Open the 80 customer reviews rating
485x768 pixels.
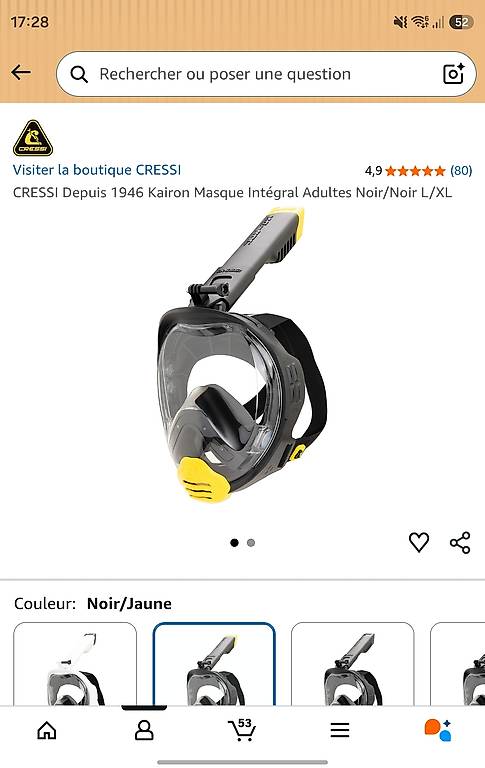click(418, 170)
